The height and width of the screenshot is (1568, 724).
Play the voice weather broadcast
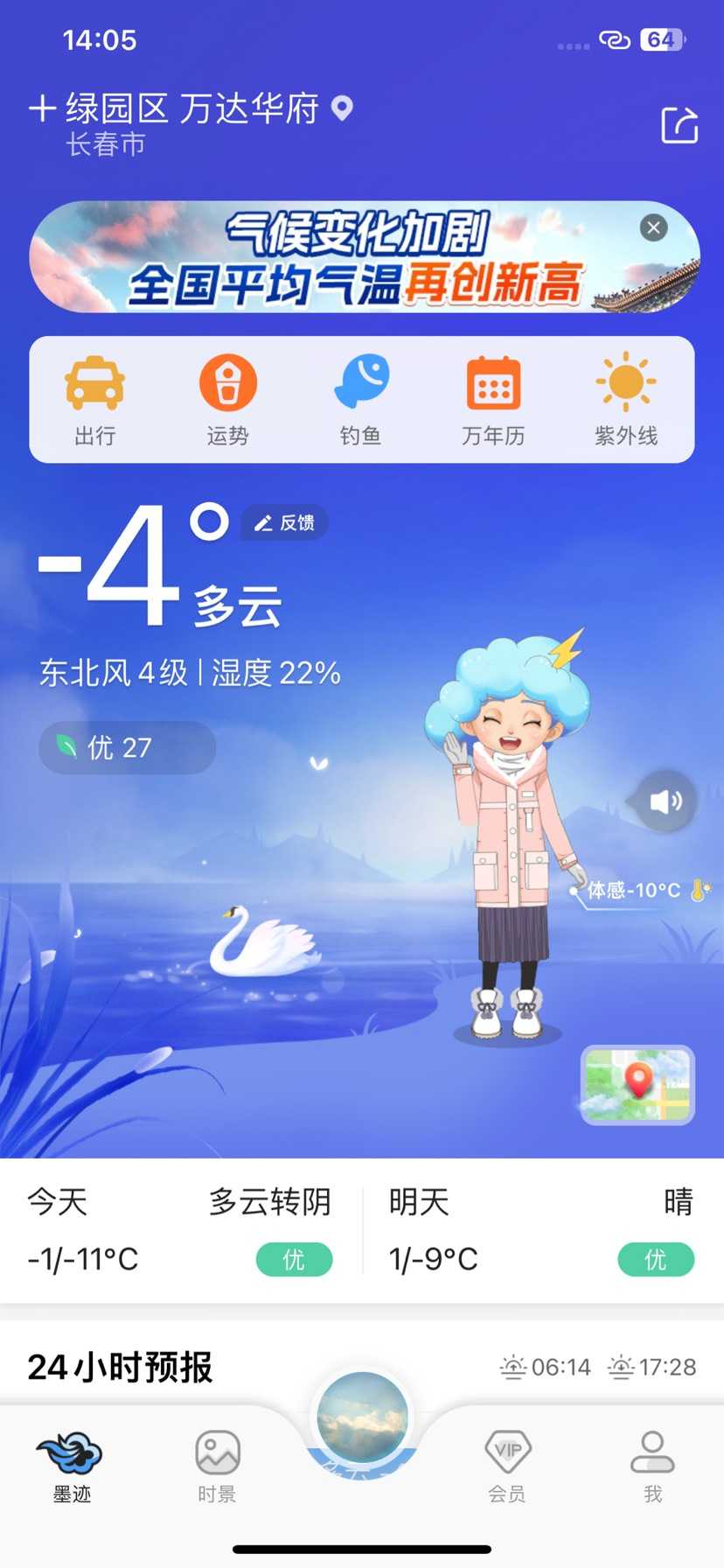665,801
